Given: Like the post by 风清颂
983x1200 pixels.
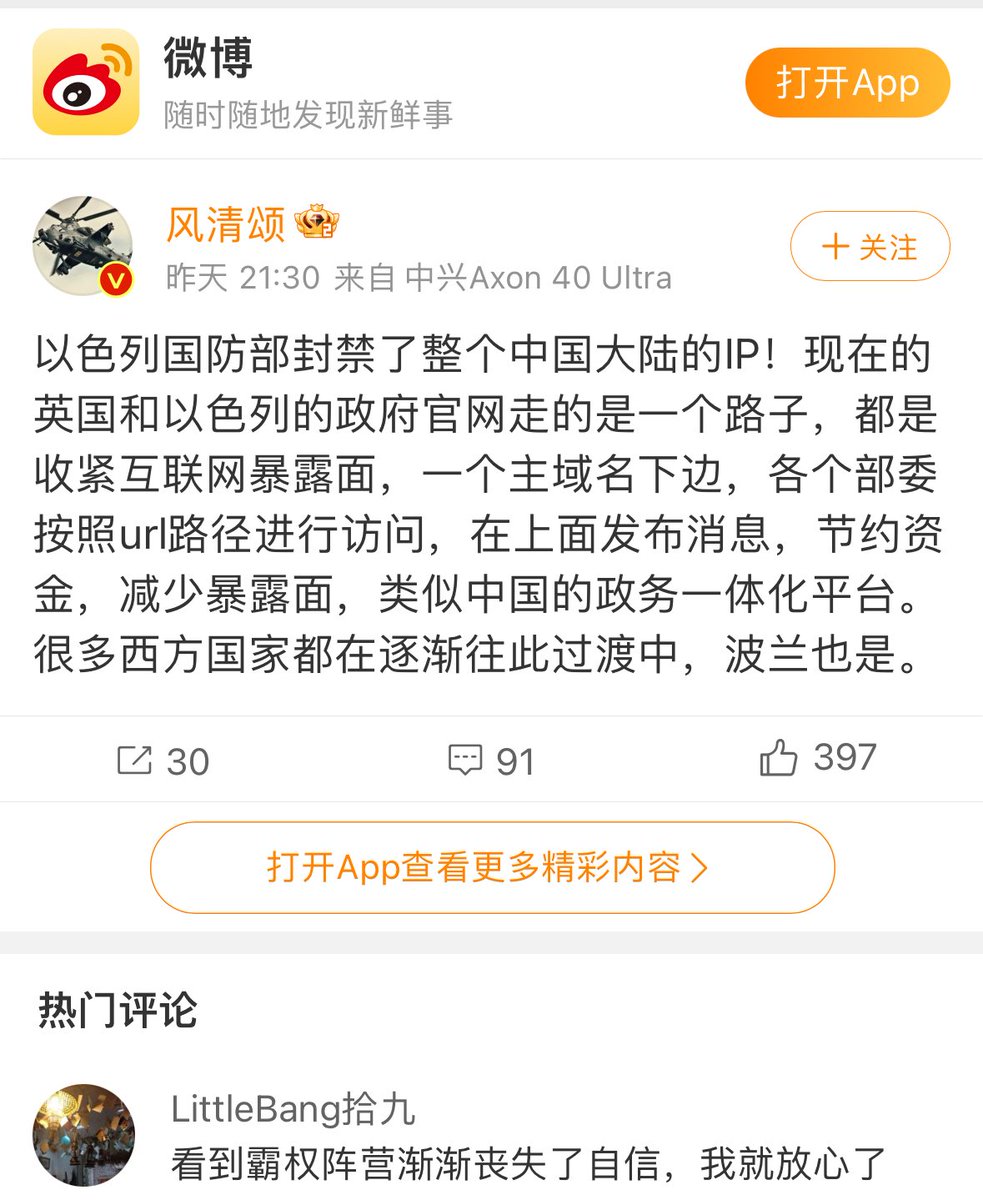Looking at the screenshot, I should [x=818, y=758].
